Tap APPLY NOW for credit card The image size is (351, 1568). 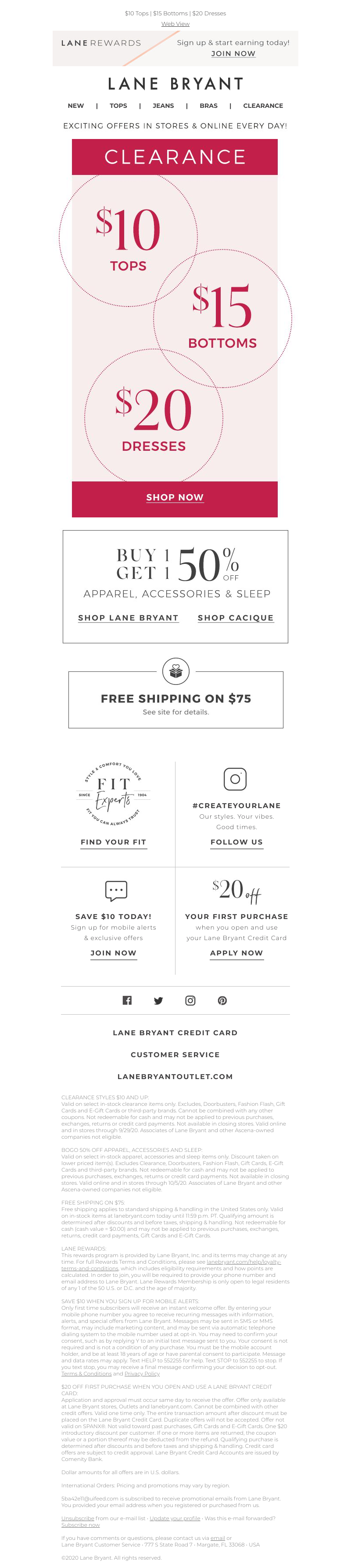(x=236, y=953)
